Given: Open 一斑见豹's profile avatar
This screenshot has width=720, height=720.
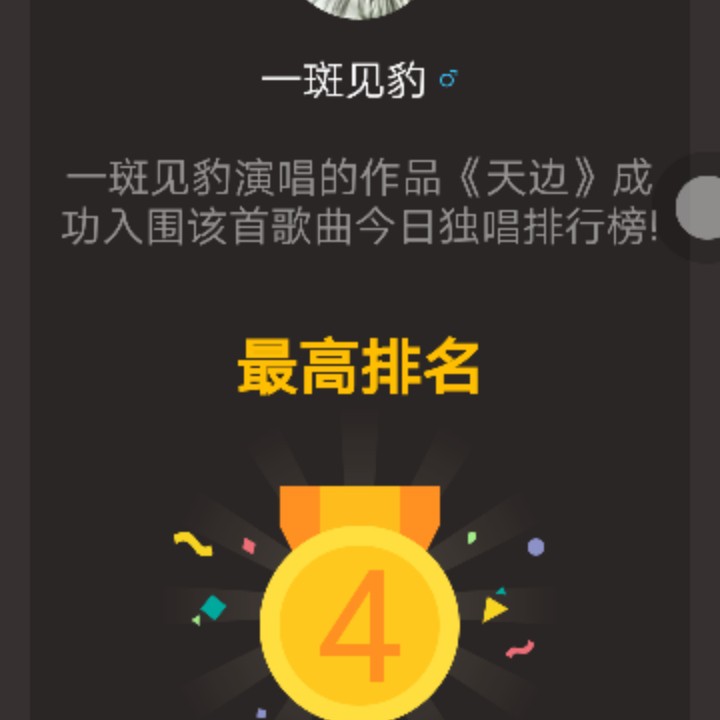Looking at the screenshot, I should [359, 8].
